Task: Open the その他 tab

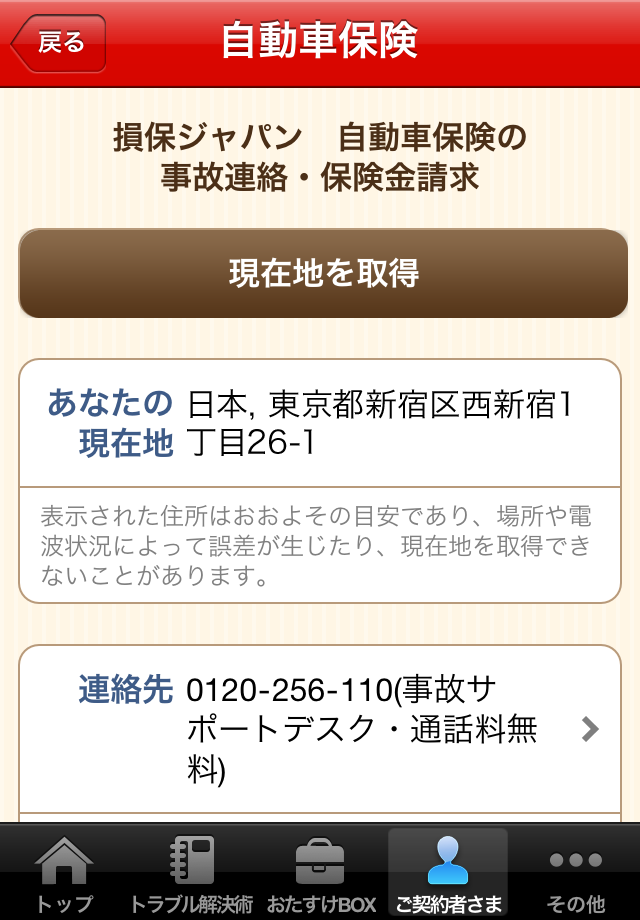Action: 576,873
